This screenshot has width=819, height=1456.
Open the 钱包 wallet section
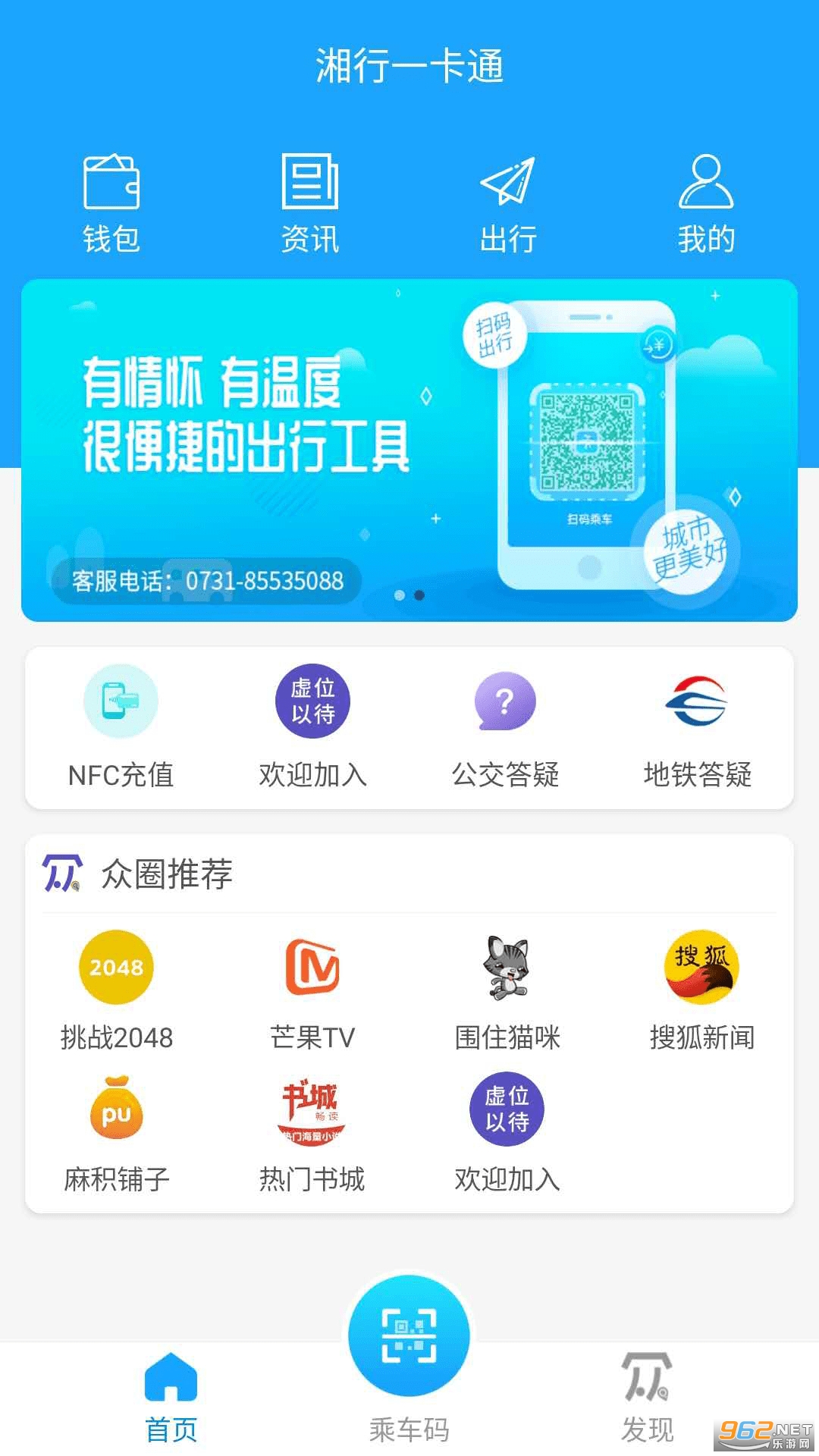(x=111, y=203)
